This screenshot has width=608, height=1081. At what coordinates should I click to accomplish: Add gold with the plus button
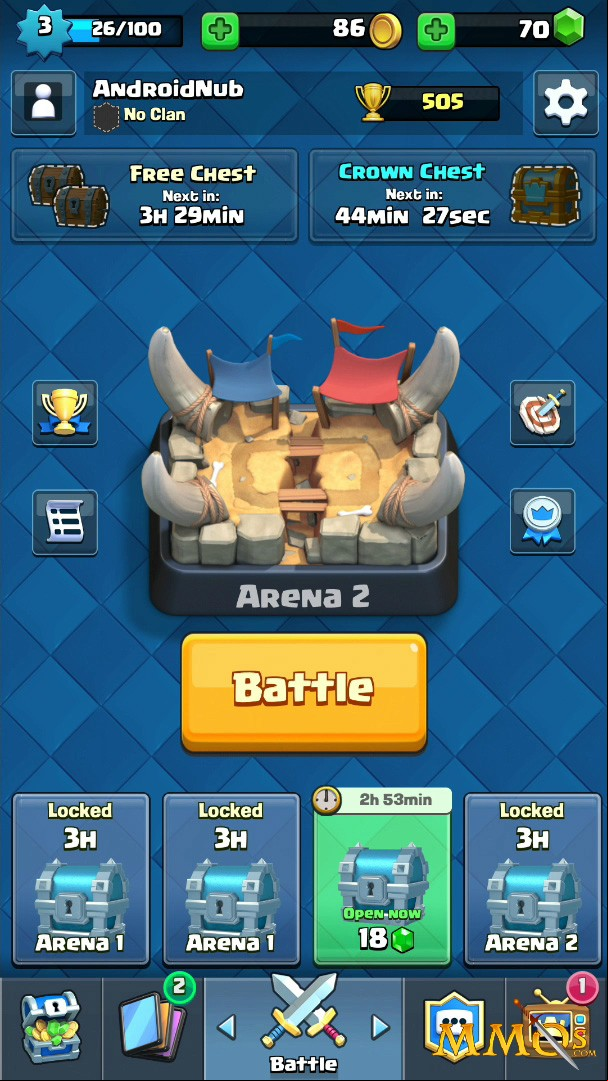tap(220, 30)
